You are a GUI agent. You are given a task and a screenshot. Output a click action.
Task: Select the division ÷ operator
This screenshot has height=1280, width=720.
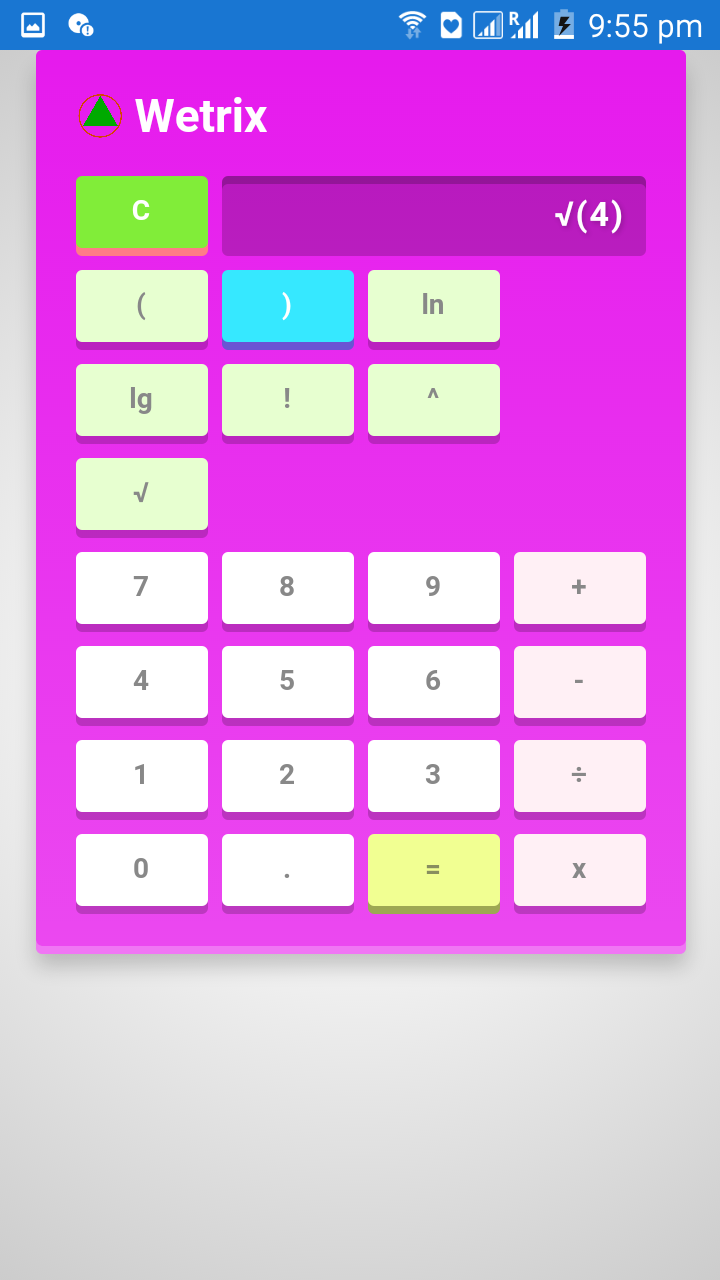[x=579, y=775]
